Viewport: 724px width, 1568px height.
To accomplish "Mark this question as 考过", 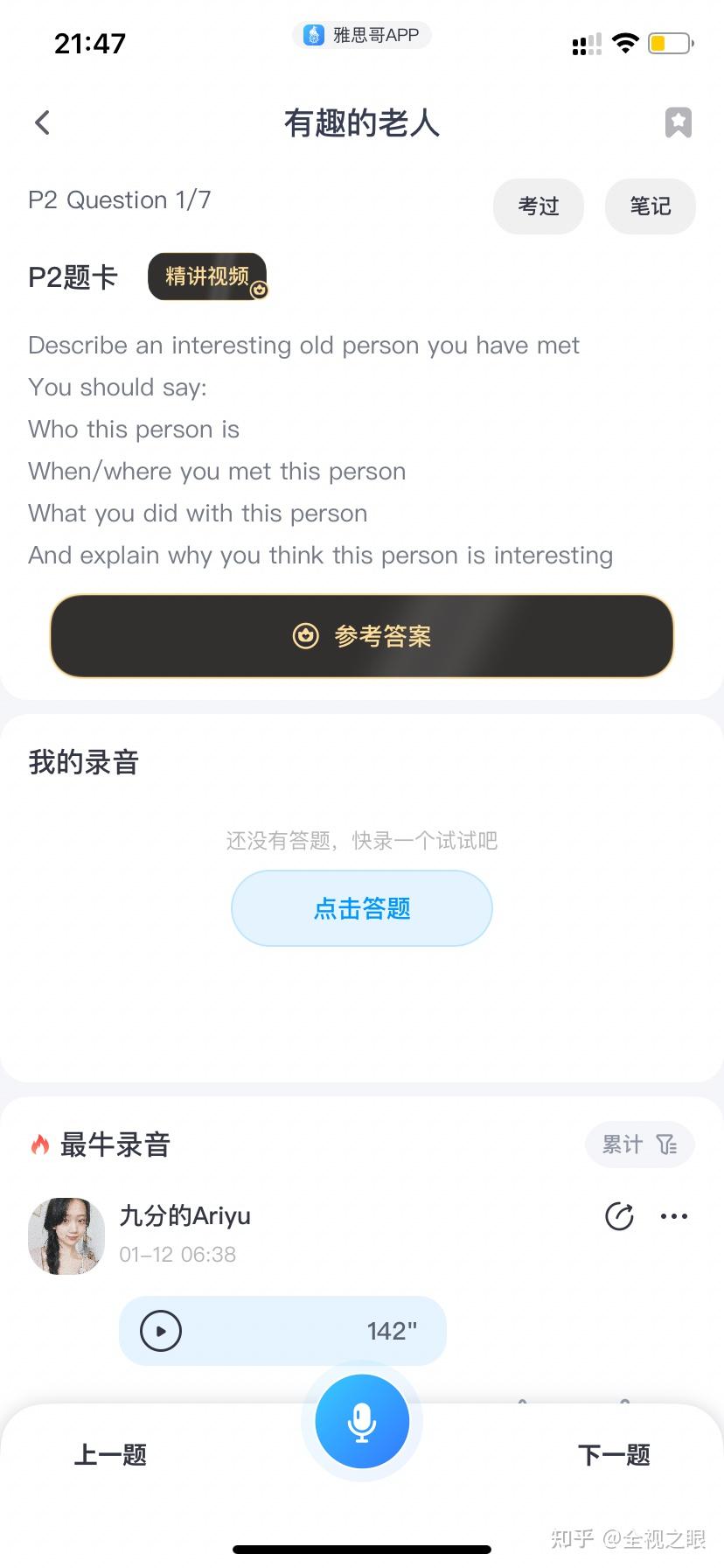I will click(x=538, y=206).
